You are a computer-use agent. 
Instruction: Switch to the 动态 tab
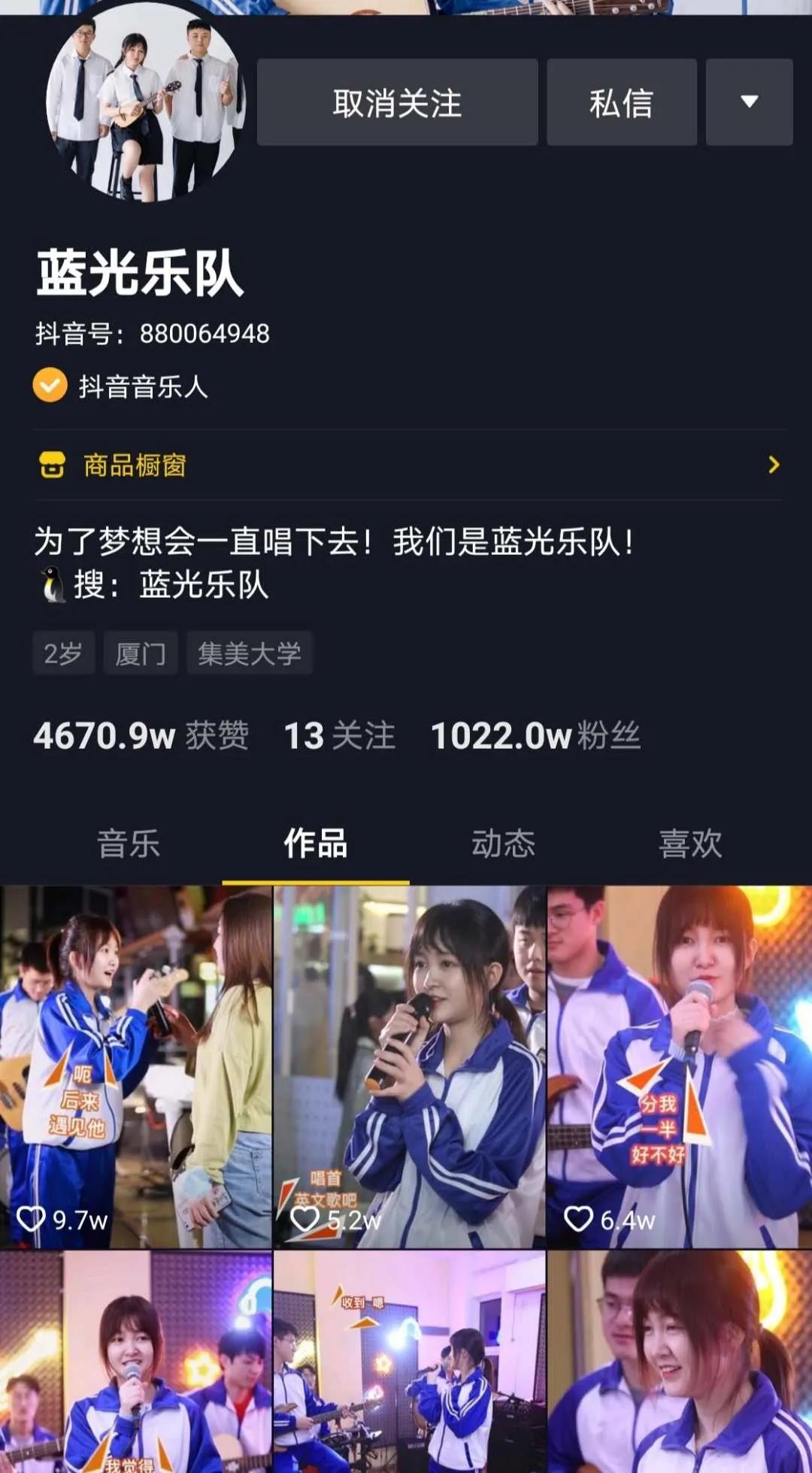click(x=503, y=844)
